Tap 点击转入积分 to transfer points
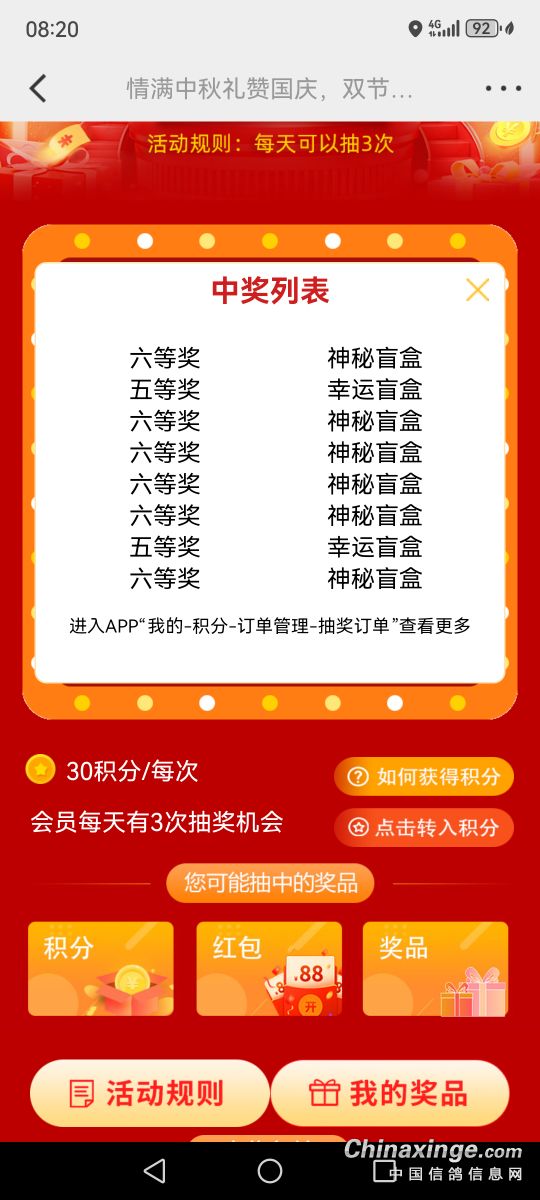 pos(424,827)
